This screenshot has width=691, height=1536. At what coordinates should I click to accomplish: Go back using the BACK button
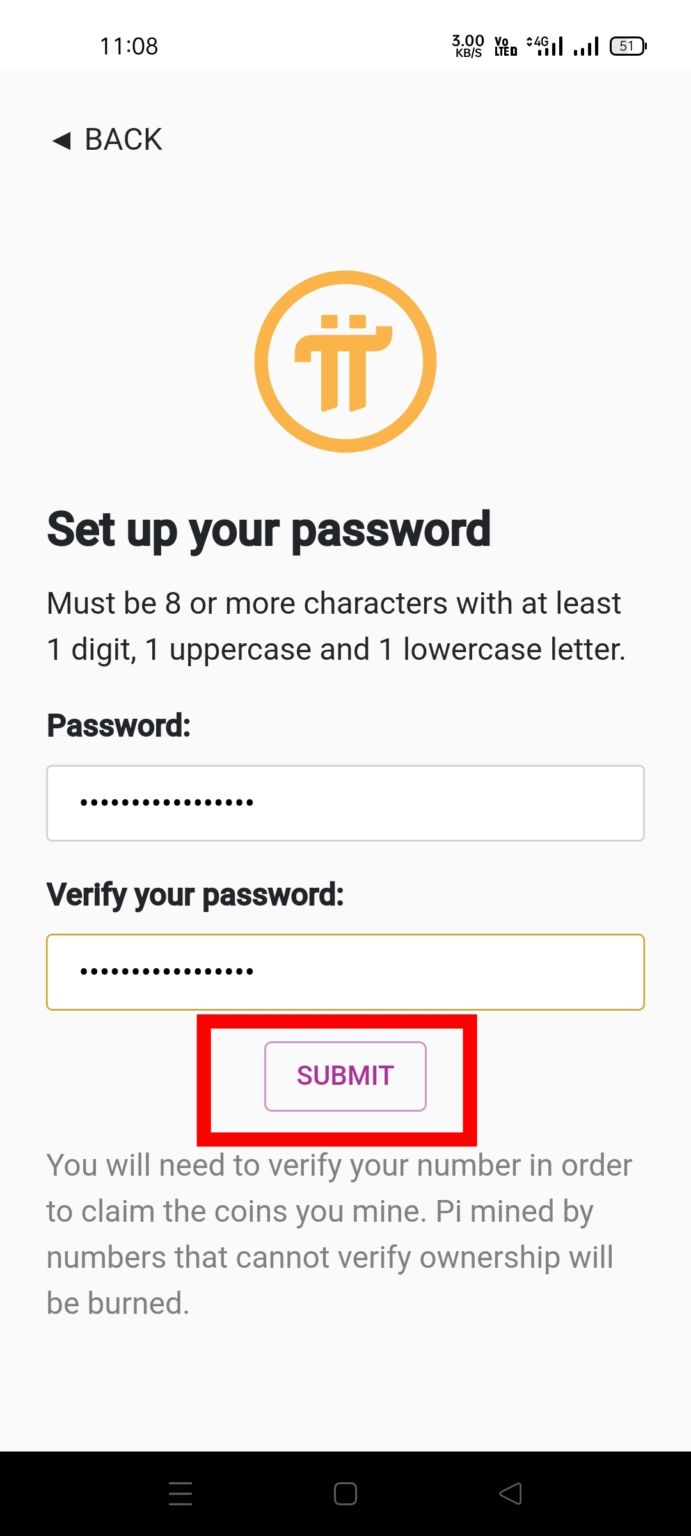pyautogui.click(x=106, y=139)
